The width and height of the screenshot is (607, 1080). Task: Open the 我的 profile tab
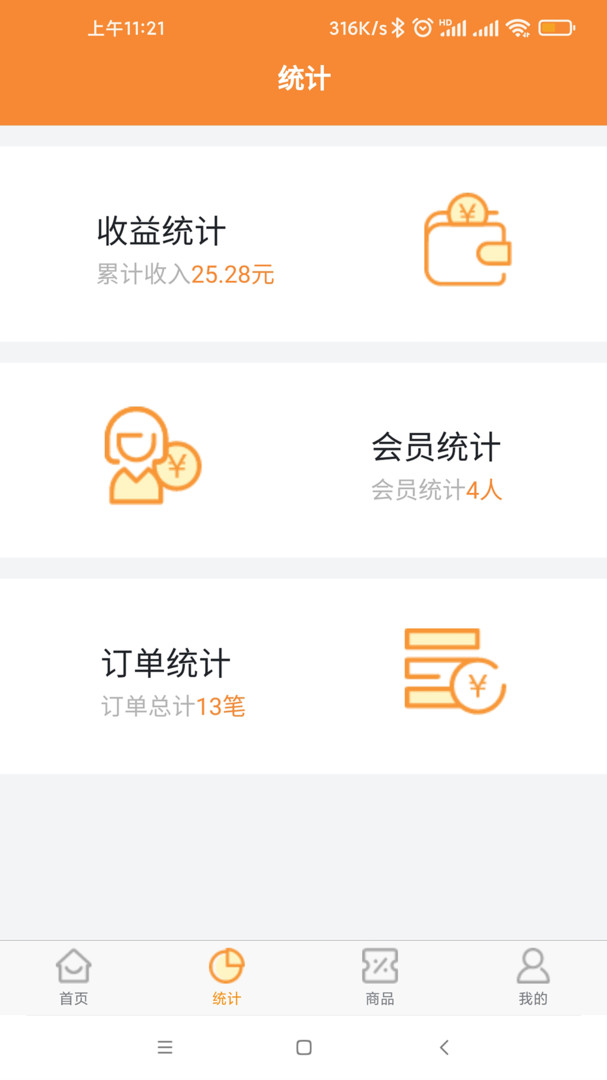(x=533, y=978)
